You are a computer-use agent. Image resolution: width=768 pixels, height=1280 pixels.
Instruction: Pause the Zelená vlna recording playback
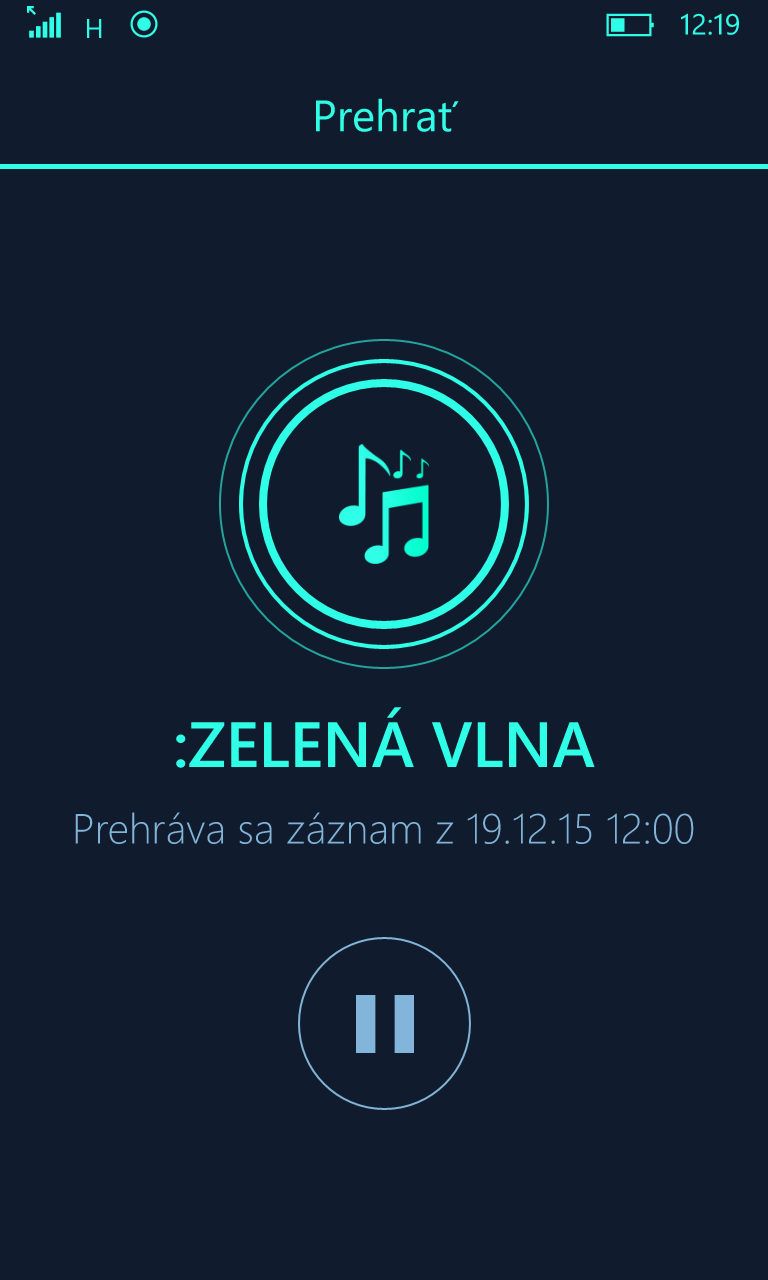384,1023
